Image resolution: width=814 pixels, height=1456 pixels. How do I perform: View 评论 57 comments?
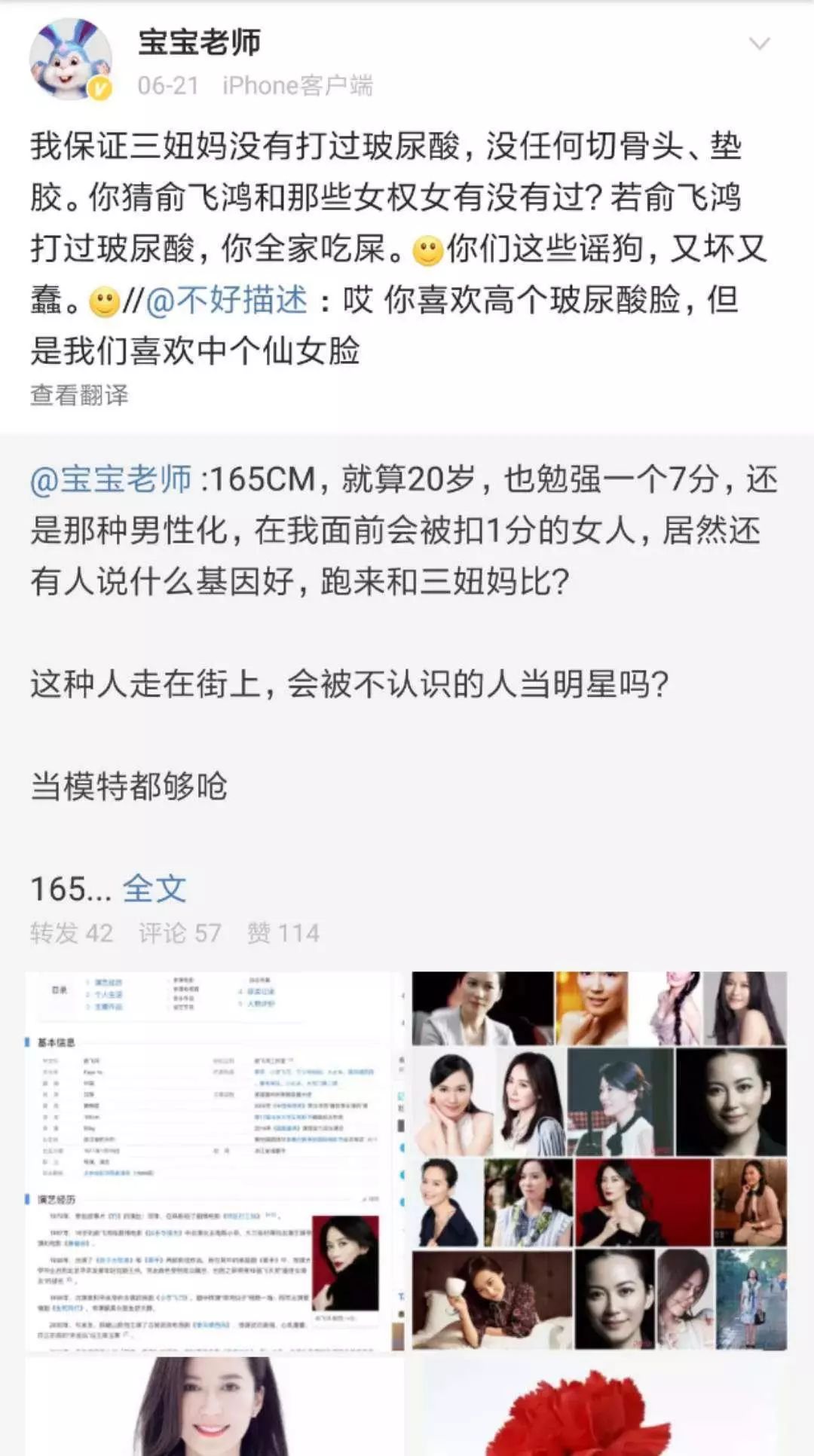(x=179, y=933)
